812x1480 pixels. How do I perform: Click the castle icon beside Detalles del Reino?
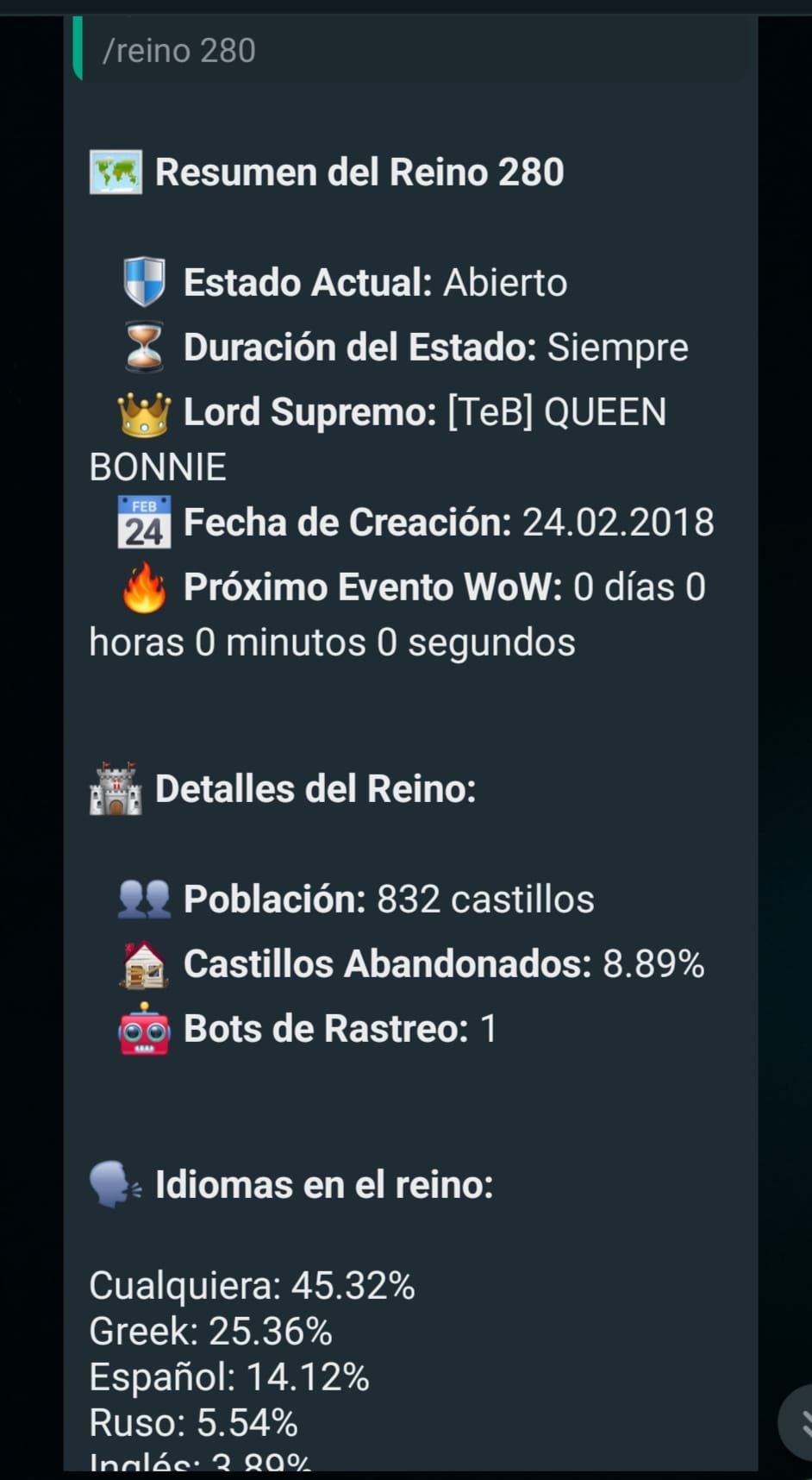click(x=116, y=787)
